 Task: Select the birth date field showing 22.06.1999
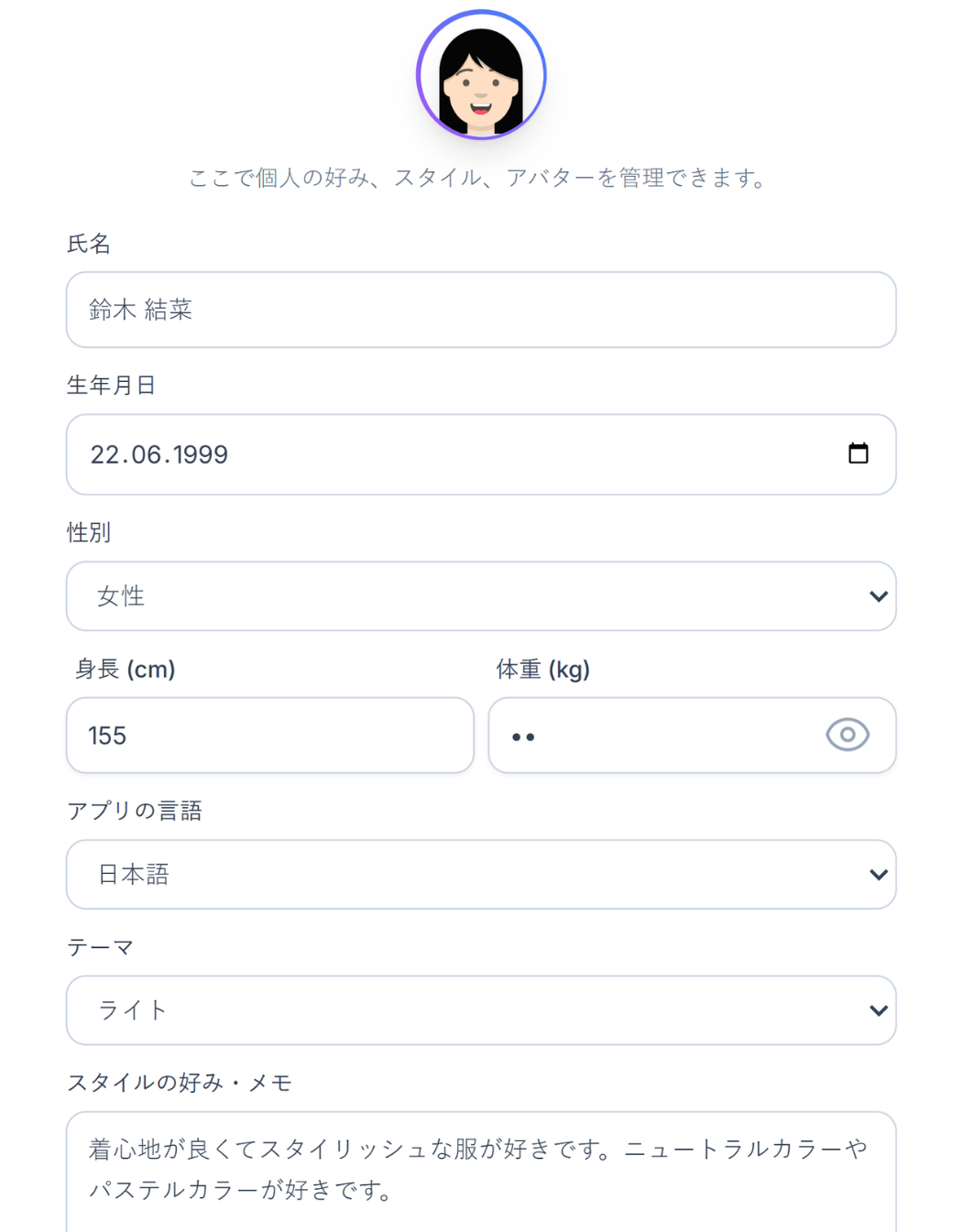pos(366,454)
